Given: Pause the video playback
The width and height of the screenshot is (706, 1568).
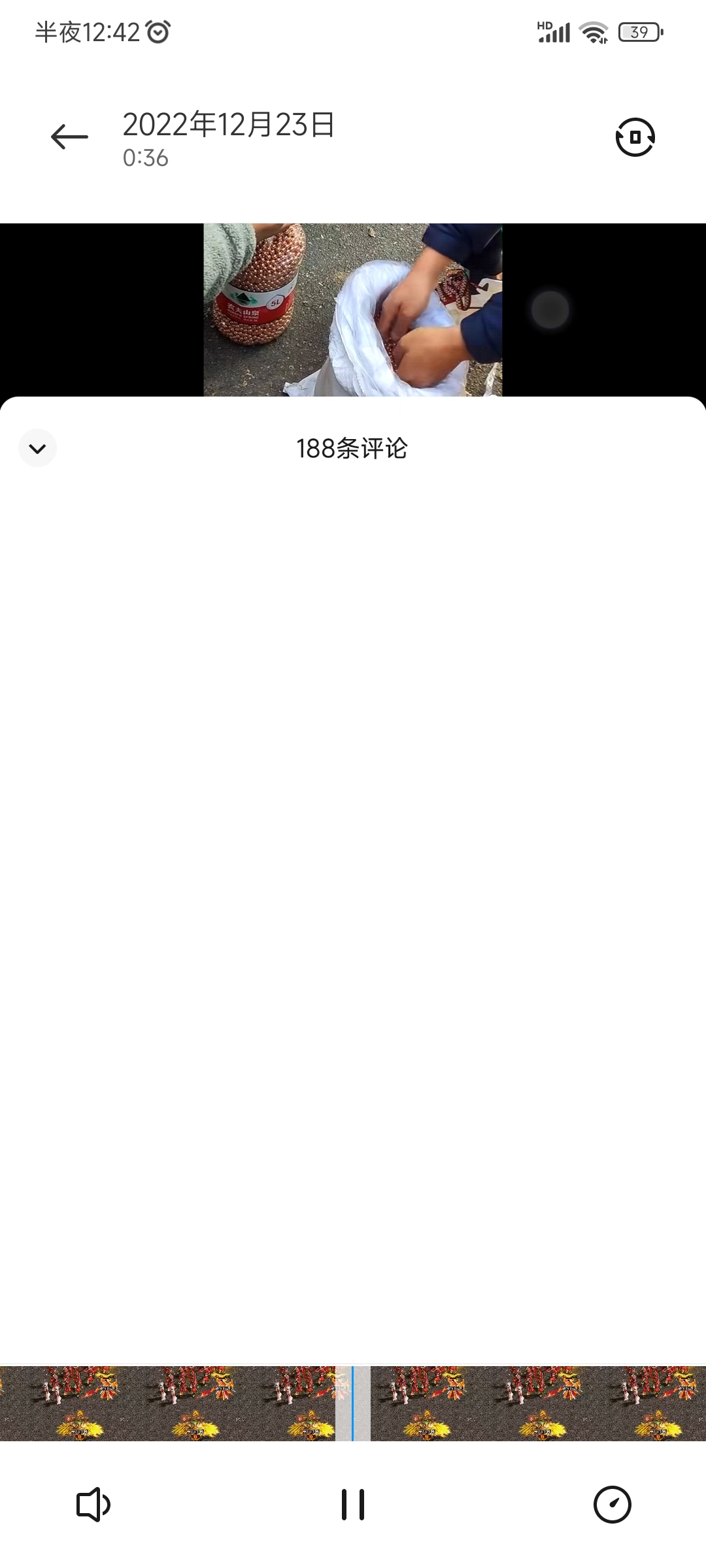Looking at the screenshot, I should point(353,1505).
